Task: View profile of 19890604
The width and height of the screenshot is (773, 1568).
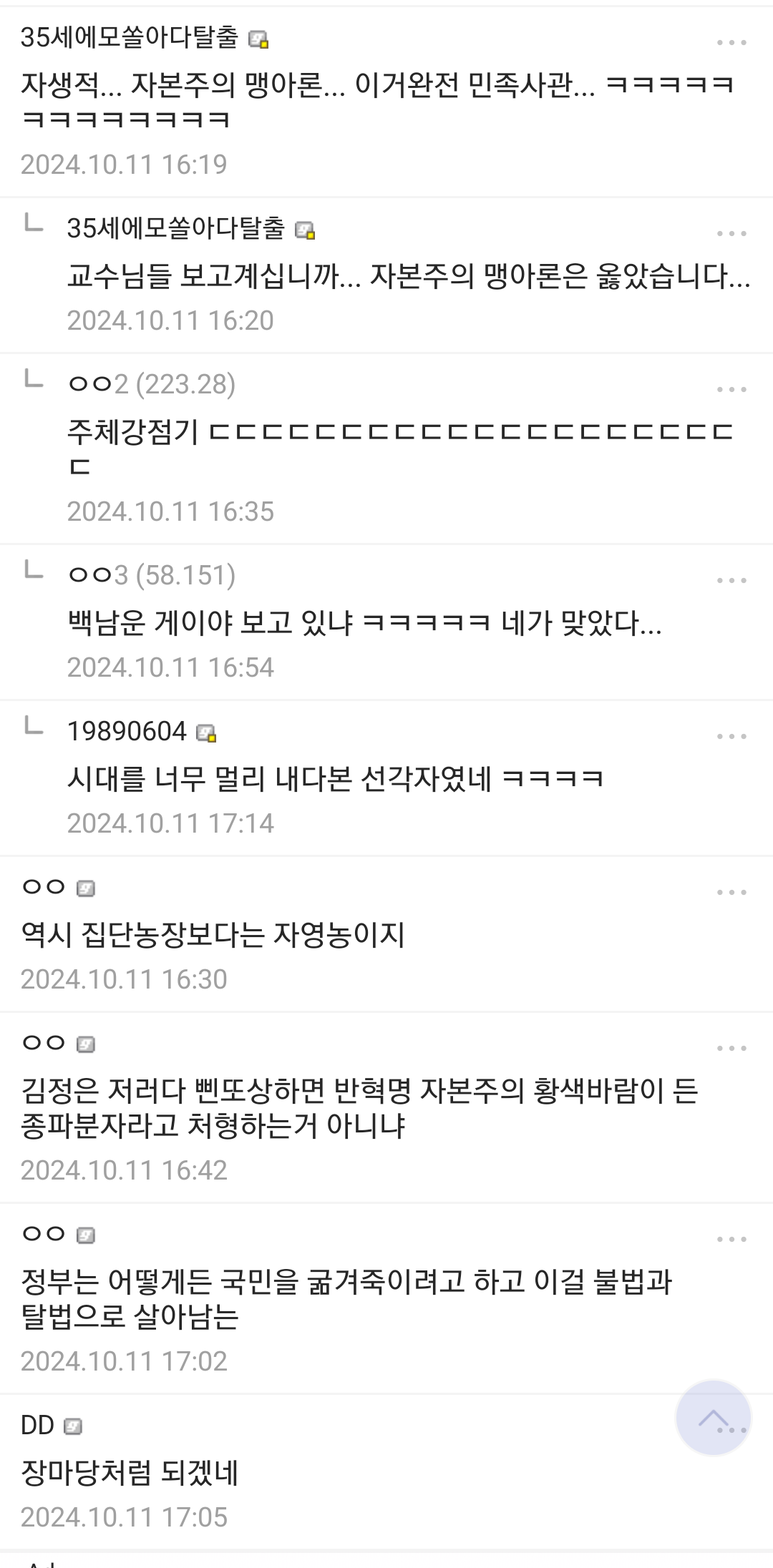Action: (127, 731)
